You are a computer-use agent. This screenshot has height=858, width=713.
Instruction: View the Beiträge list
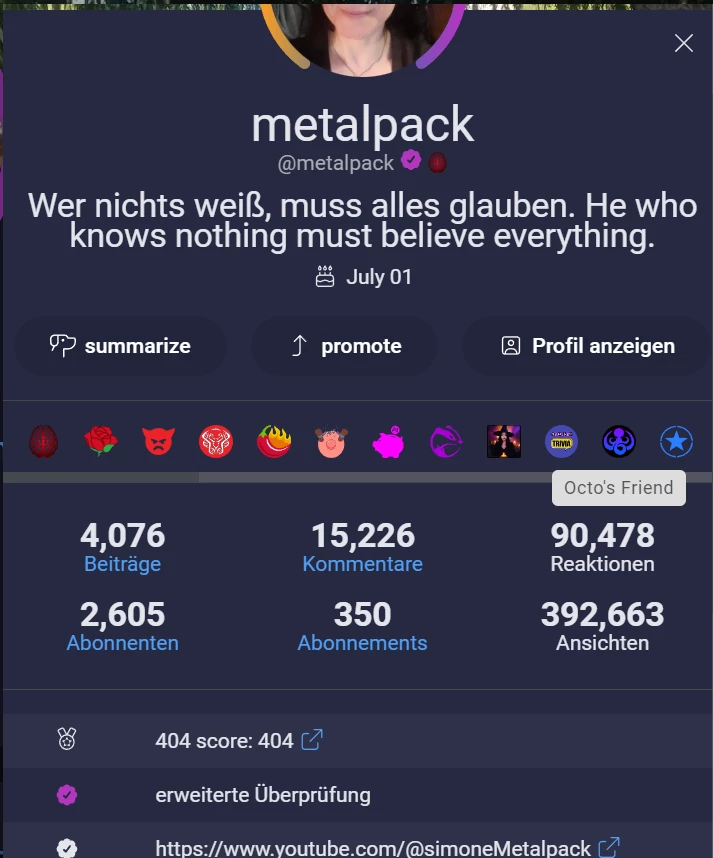[x=123, y=564]
